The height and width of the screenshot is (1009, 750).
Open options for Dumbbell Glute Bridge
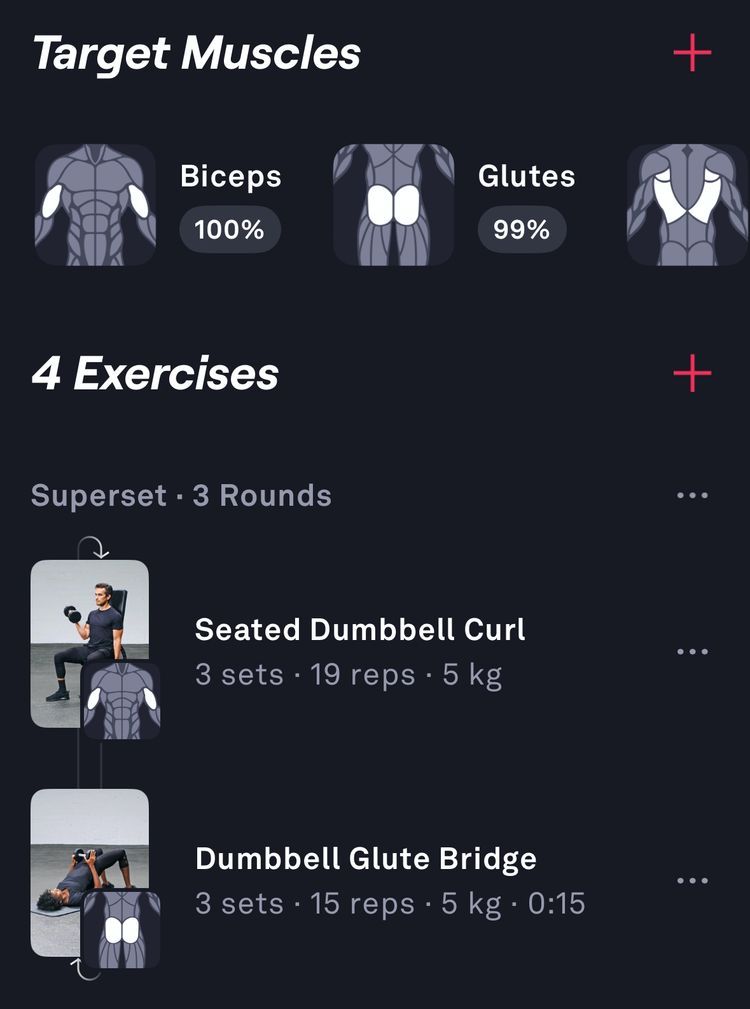pos(692,881)
